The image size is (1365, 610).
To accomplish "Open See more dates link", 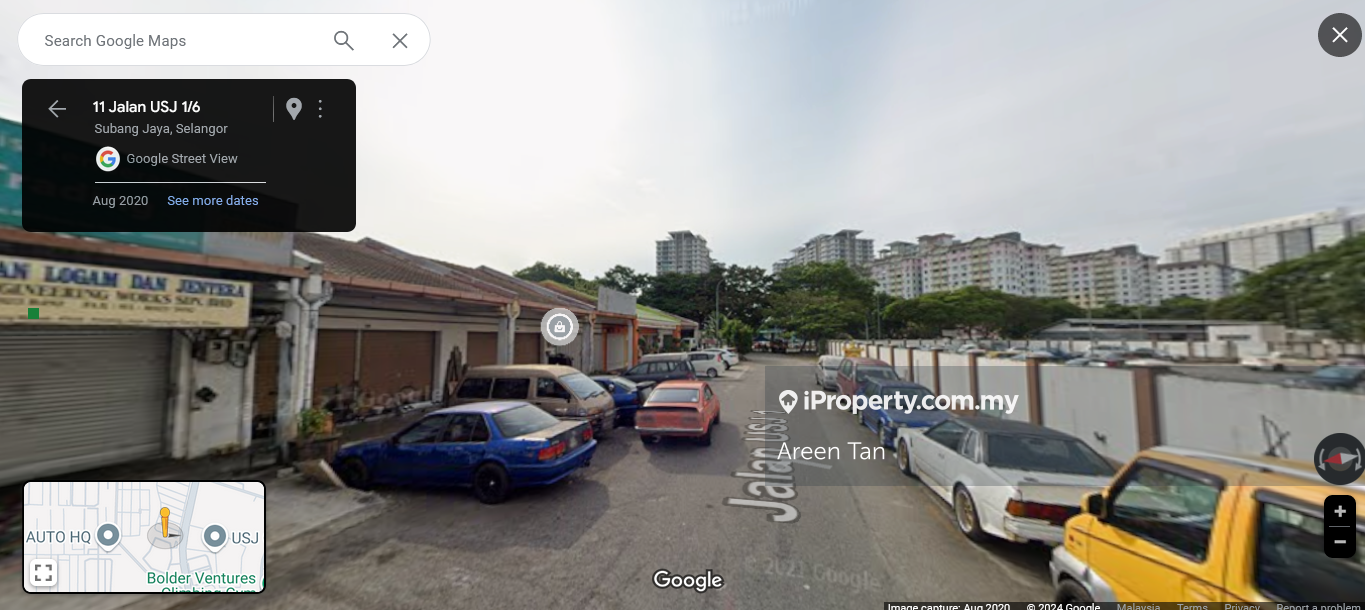I will 212,201.
